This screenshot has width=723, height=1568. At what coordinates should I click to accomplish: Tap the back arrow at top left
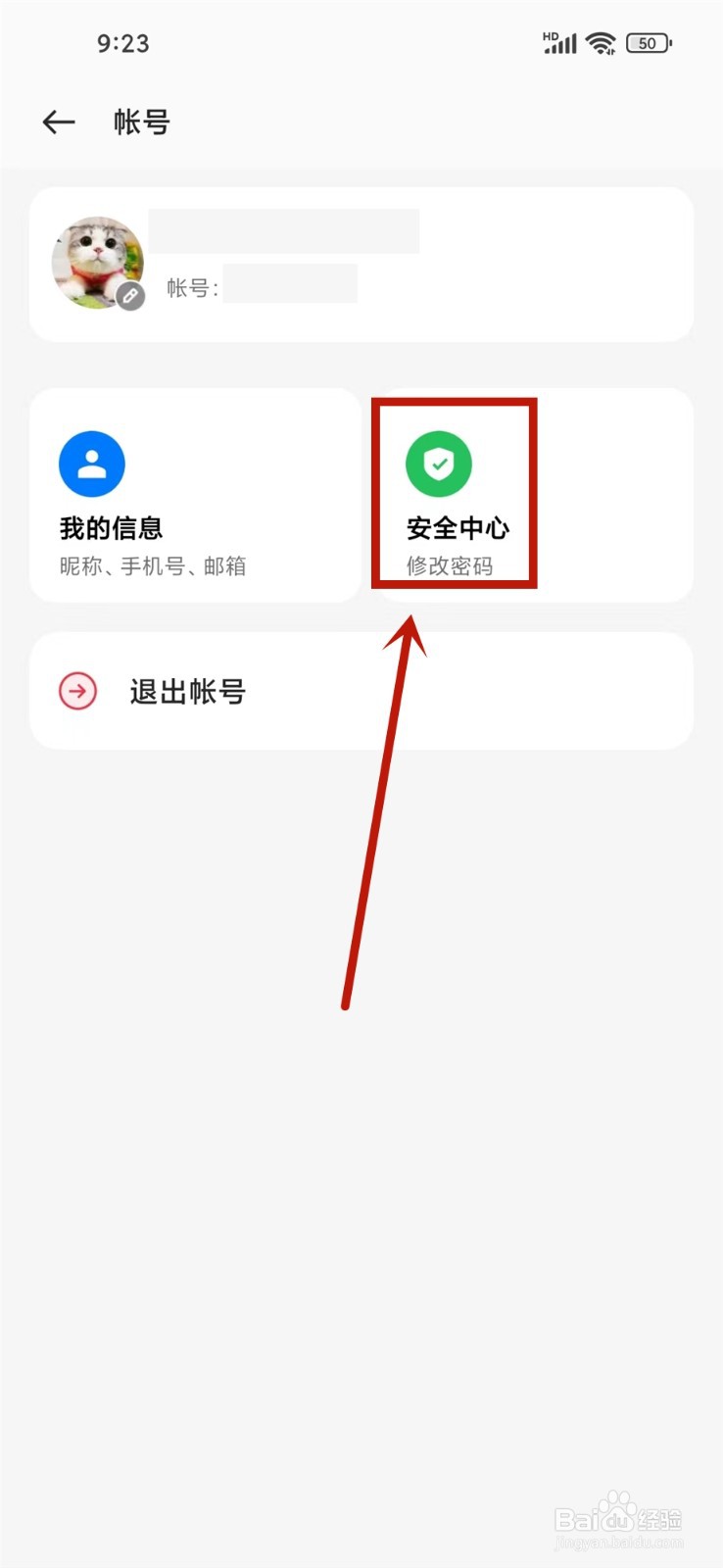click(57, 122)
